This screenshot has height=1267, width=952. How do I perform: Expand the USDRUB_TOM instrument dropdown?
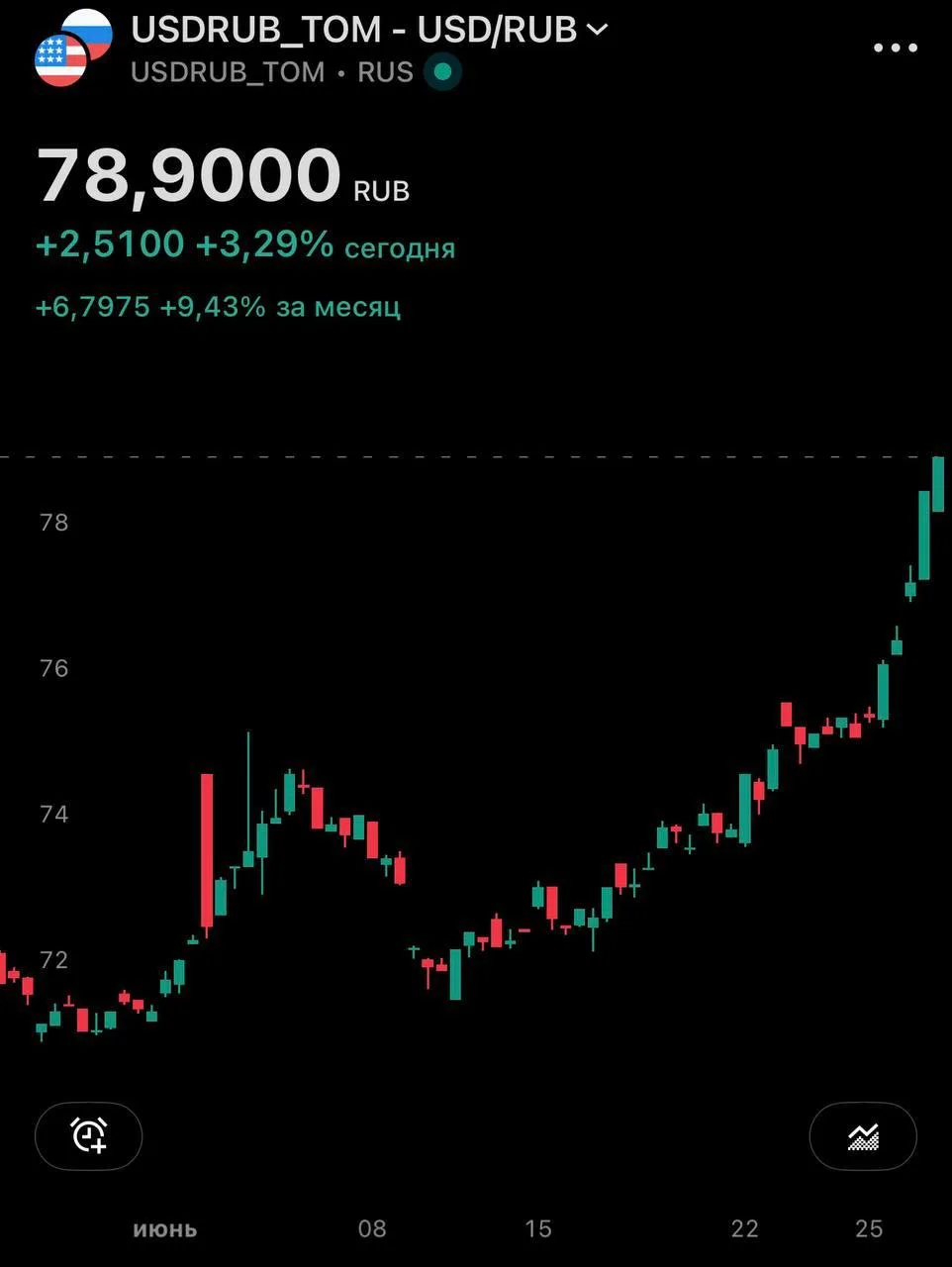click(x=597, y=30)
